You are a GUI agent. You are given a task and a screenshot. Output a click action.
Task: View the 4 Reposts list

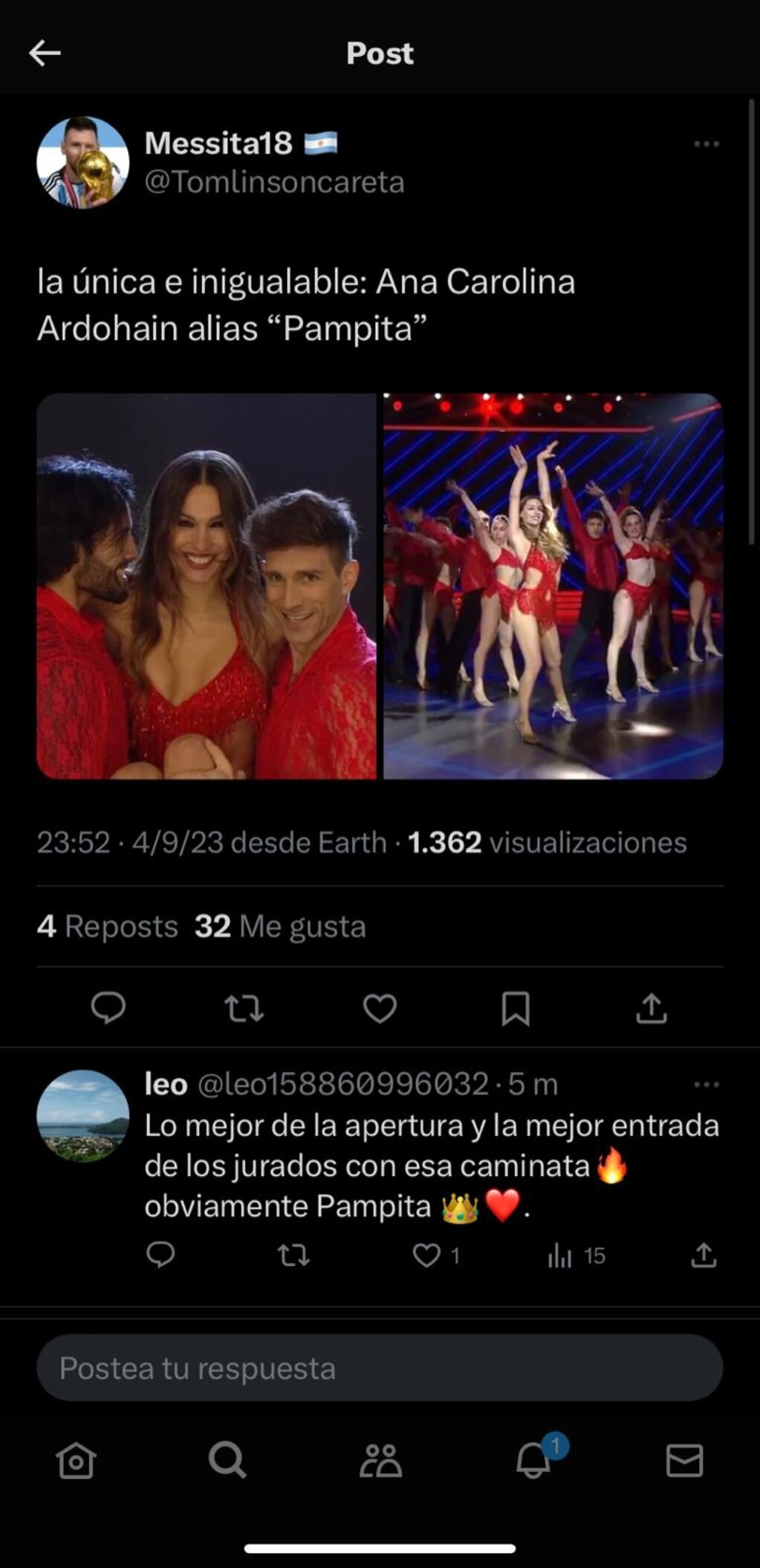pyautogui.click(x=106, y=926)
